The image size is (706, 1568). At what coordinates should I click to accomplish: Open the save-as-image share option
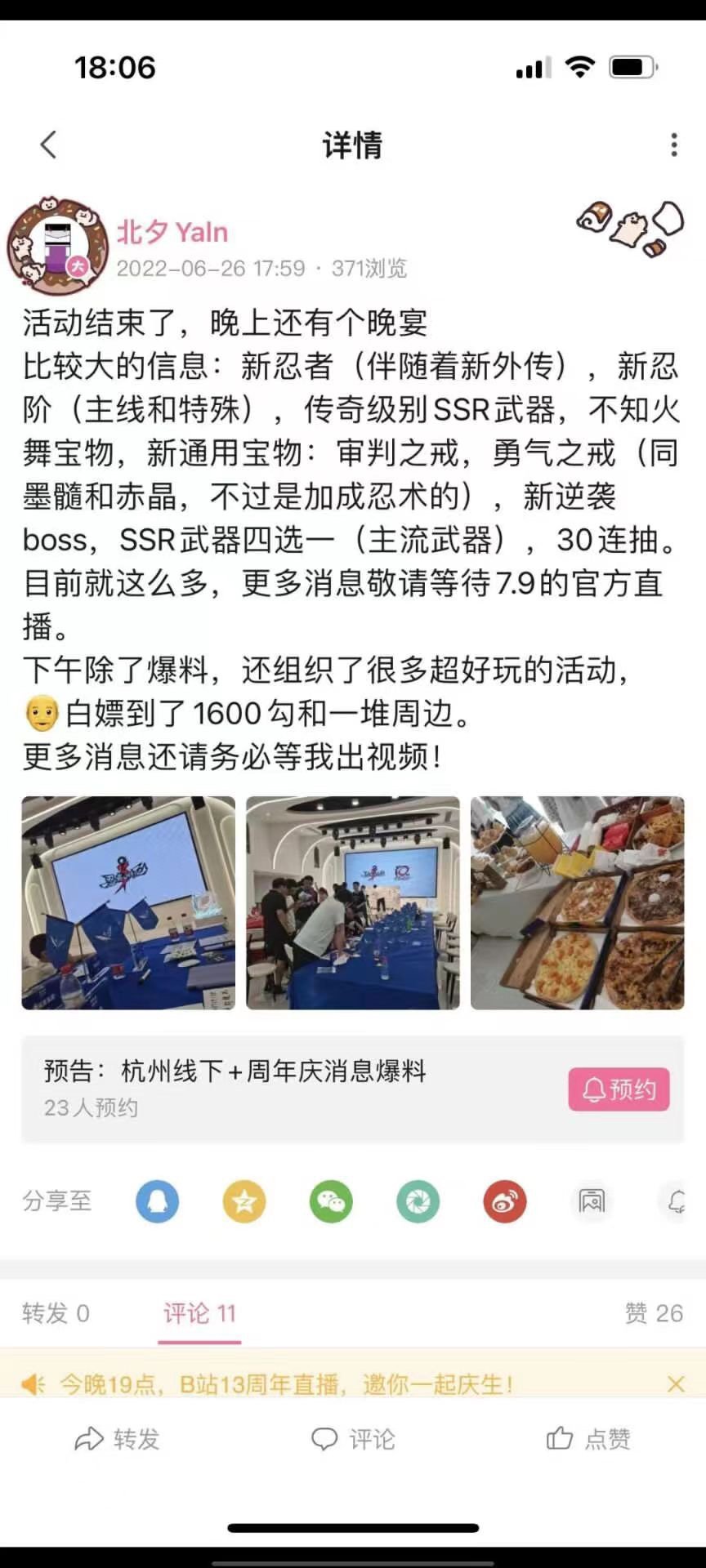[x=591, y=1201]
